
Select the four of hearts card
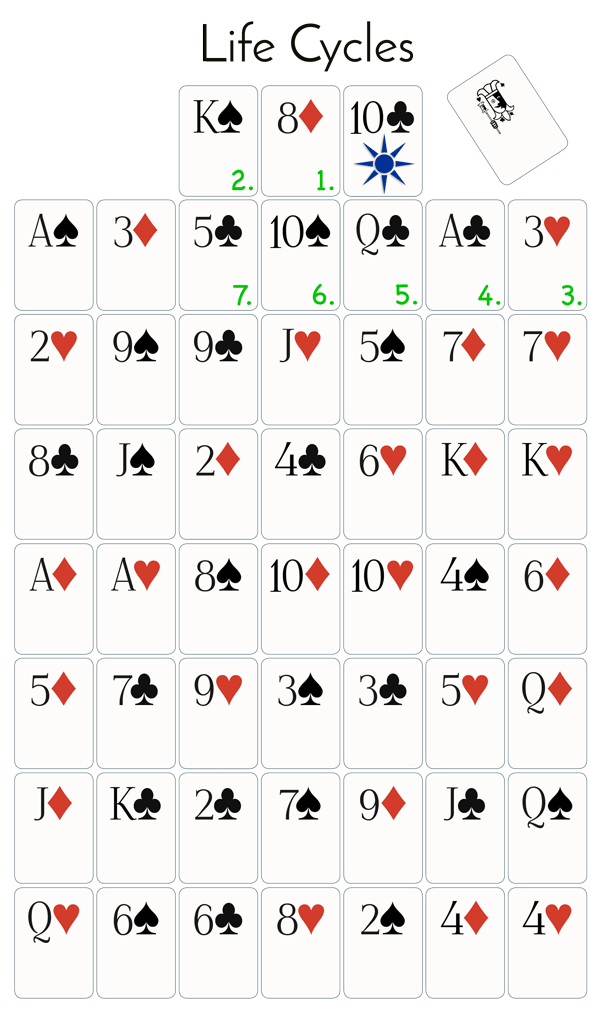(547, 943)
